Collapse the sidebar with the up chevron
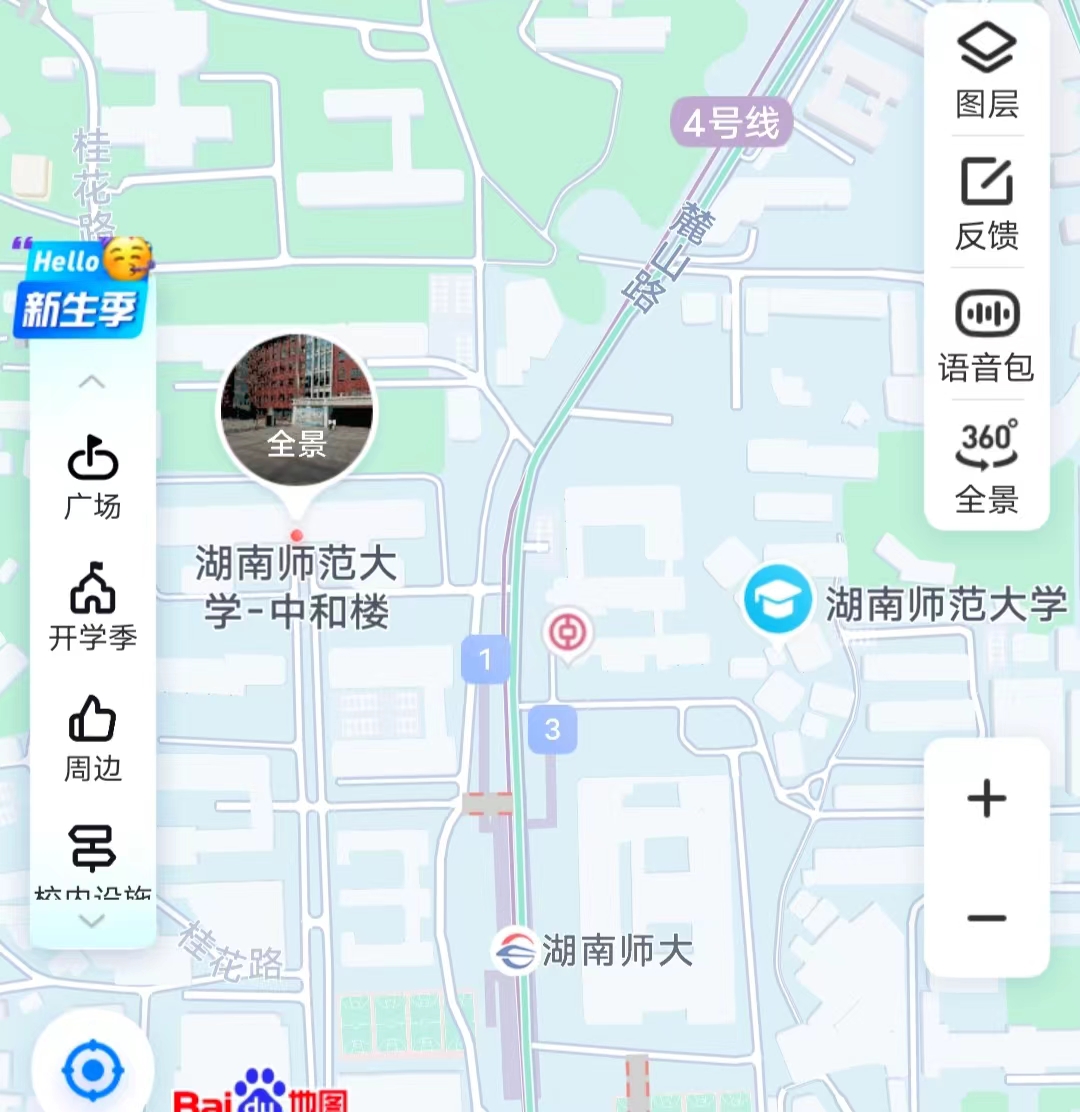 pyautogui.click(x=92, y=381)
